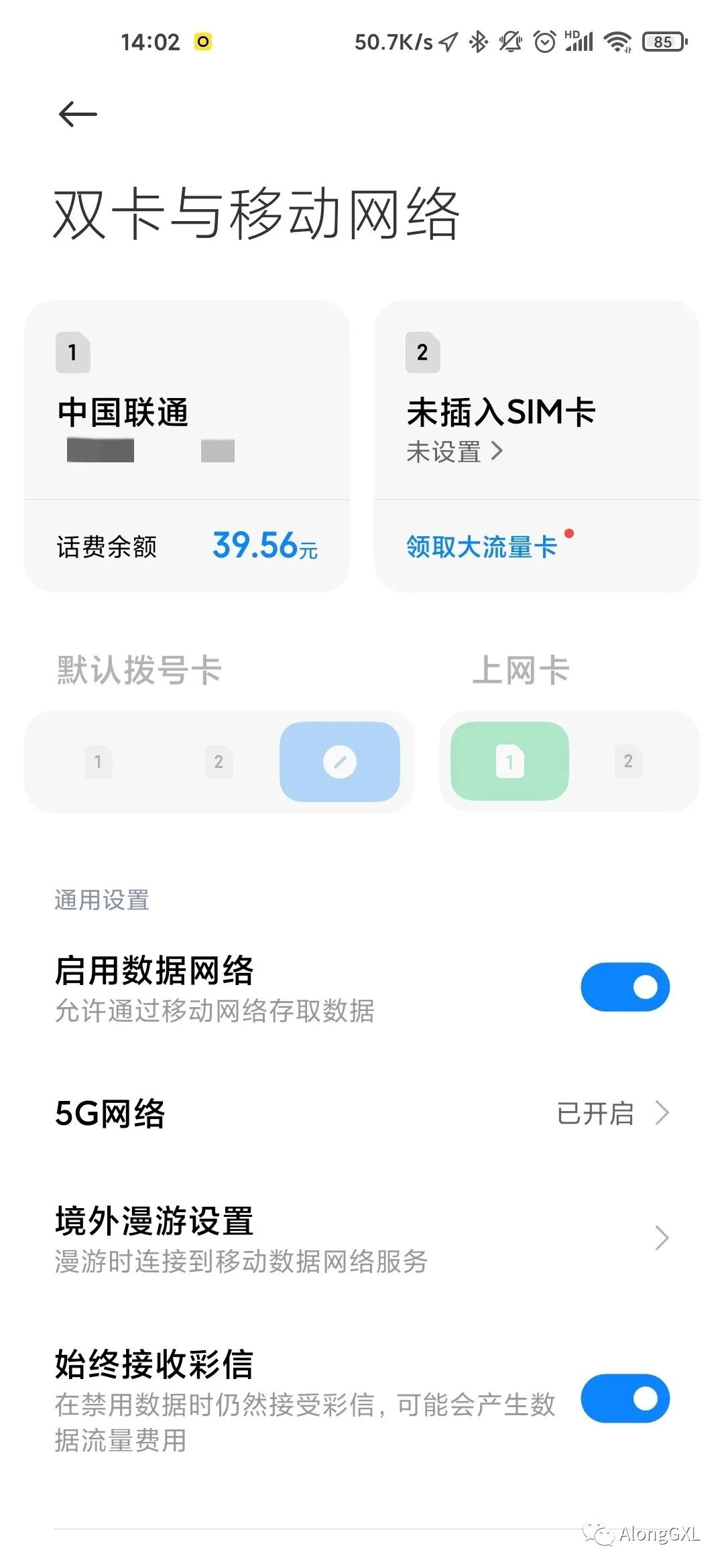Image resolution: width=724 pixels, height=1568 pixels.
Task: Disable the 始终接收彩信 switch
Action: pyautogui.click(x=625, y=1398)
